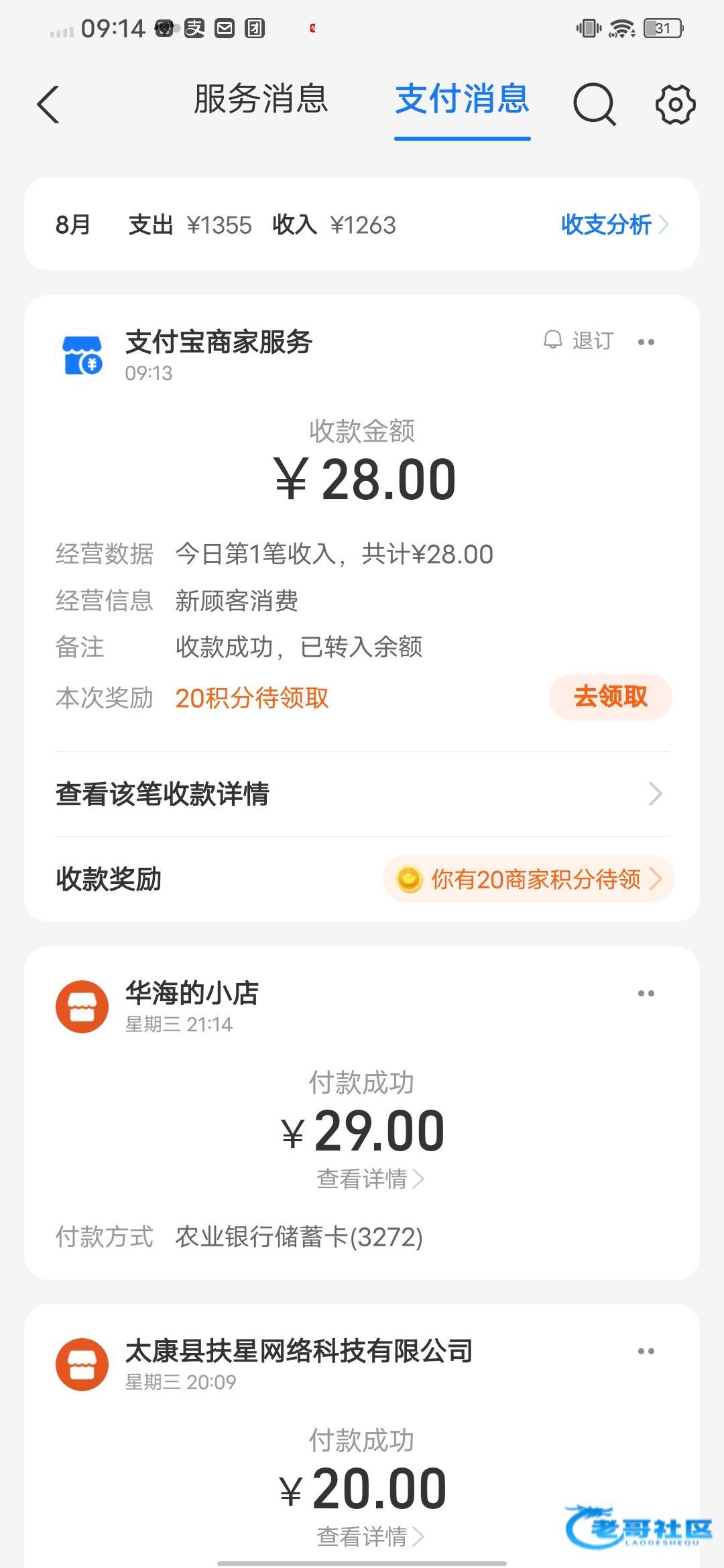Screen dimensions: 724x1568
Task: View 查看详情 for the ¥20.00 payment
Action: pyautogui.click(x=370, y=1537)
